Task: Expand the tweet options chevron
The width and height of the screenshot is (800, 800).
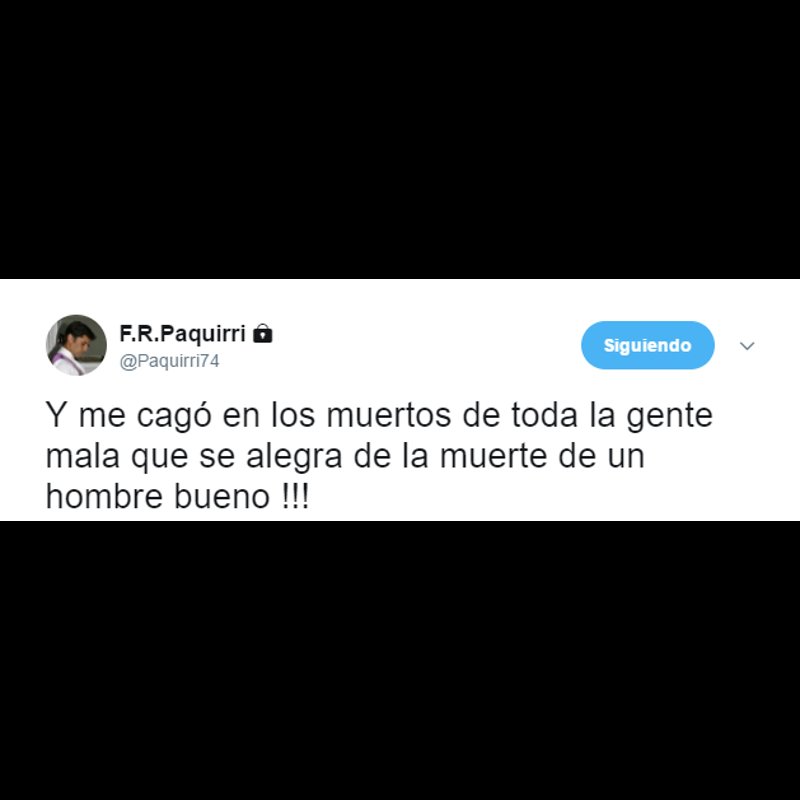Action: pyautogui.click(x=747, y=346)
